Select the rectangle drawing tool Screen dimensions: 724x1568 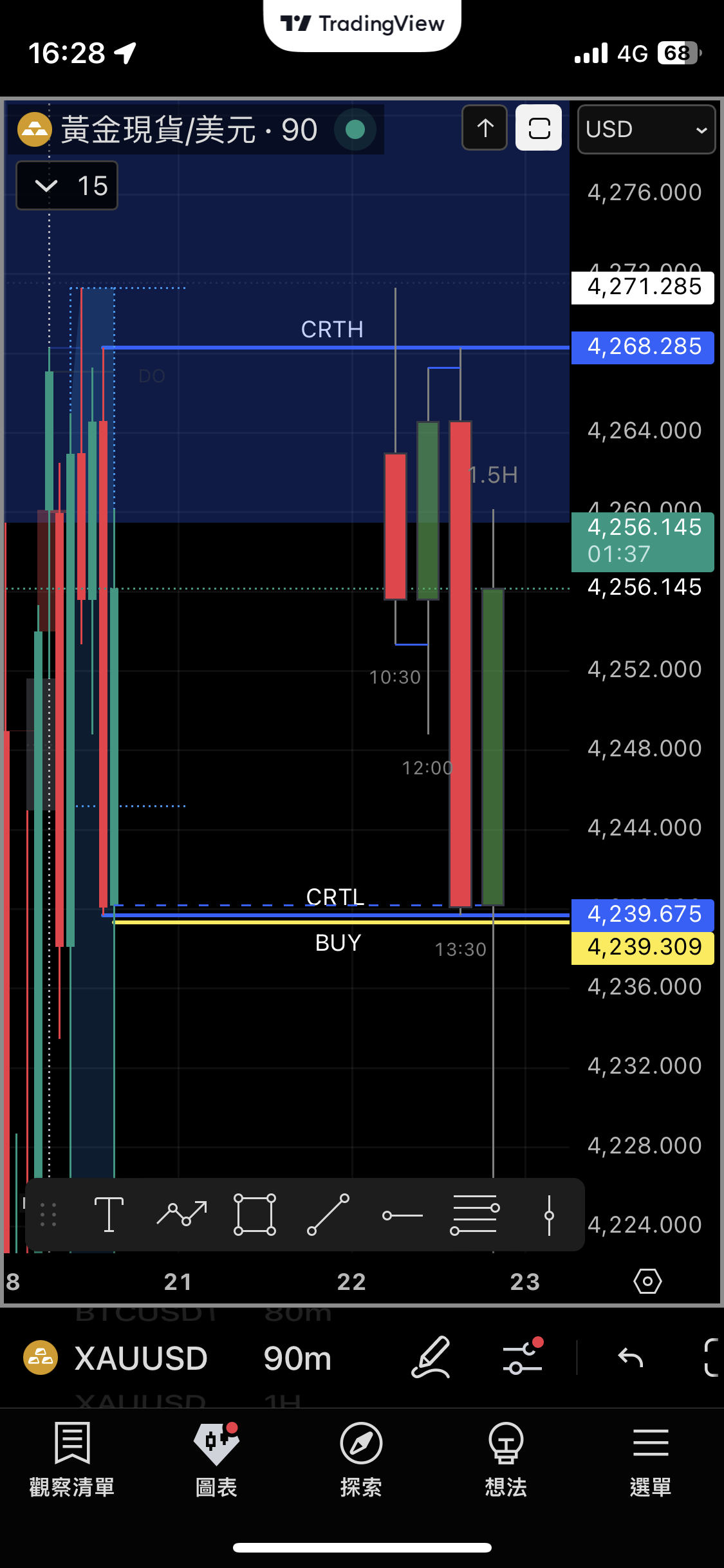(x=255, y=1215)
